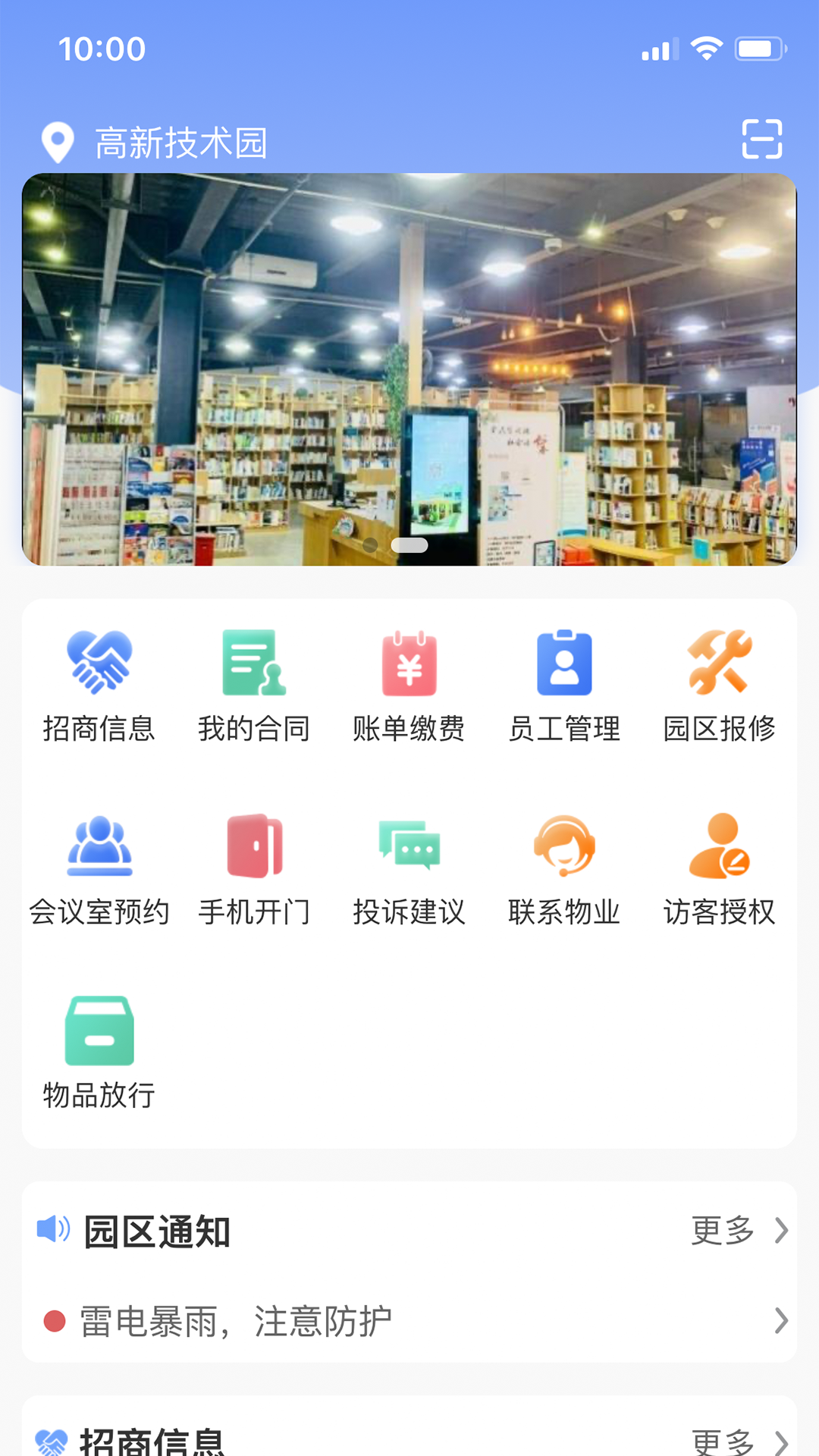Tap the chevron after 园区通知 更多

[x=782, y=1230]
